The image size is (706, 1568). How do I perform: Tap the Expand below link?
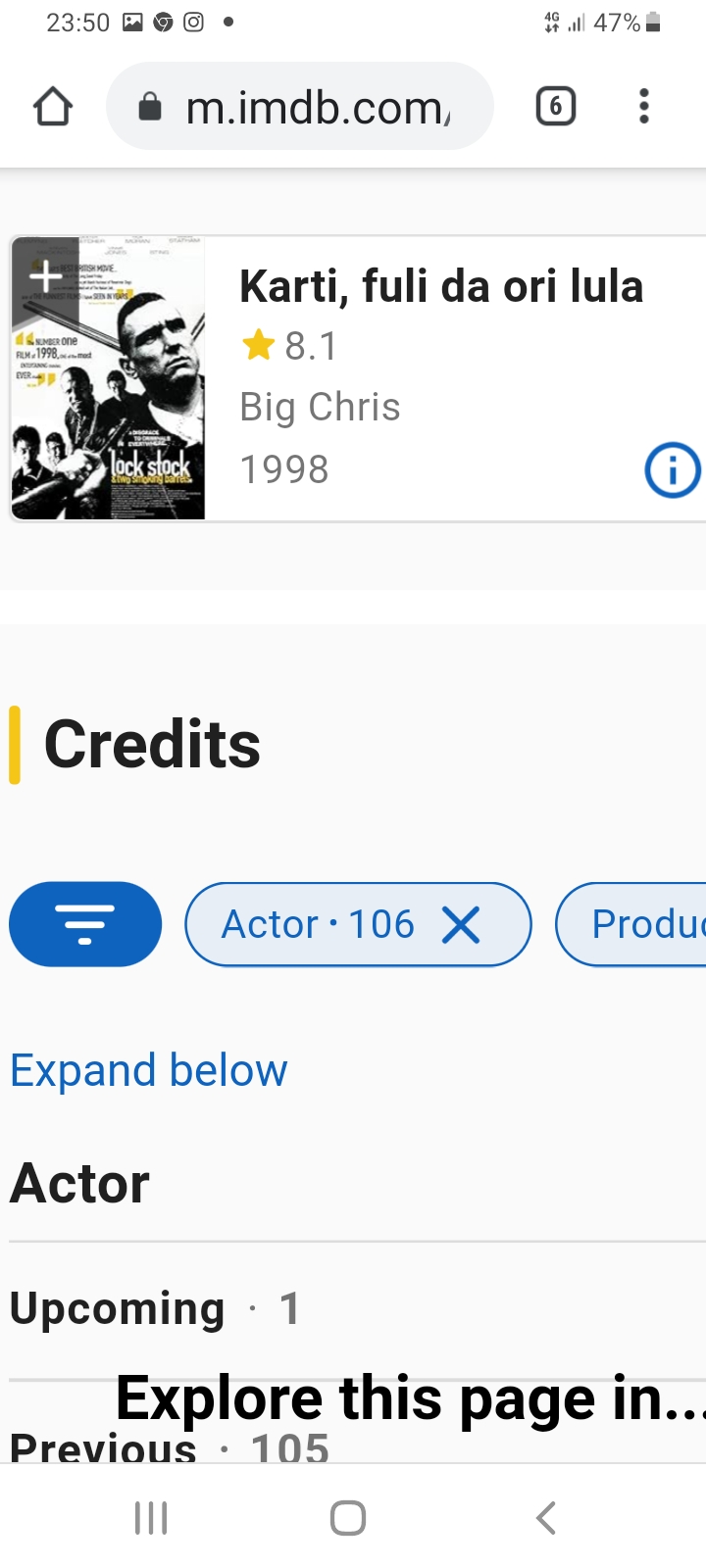click(149, 1070)
